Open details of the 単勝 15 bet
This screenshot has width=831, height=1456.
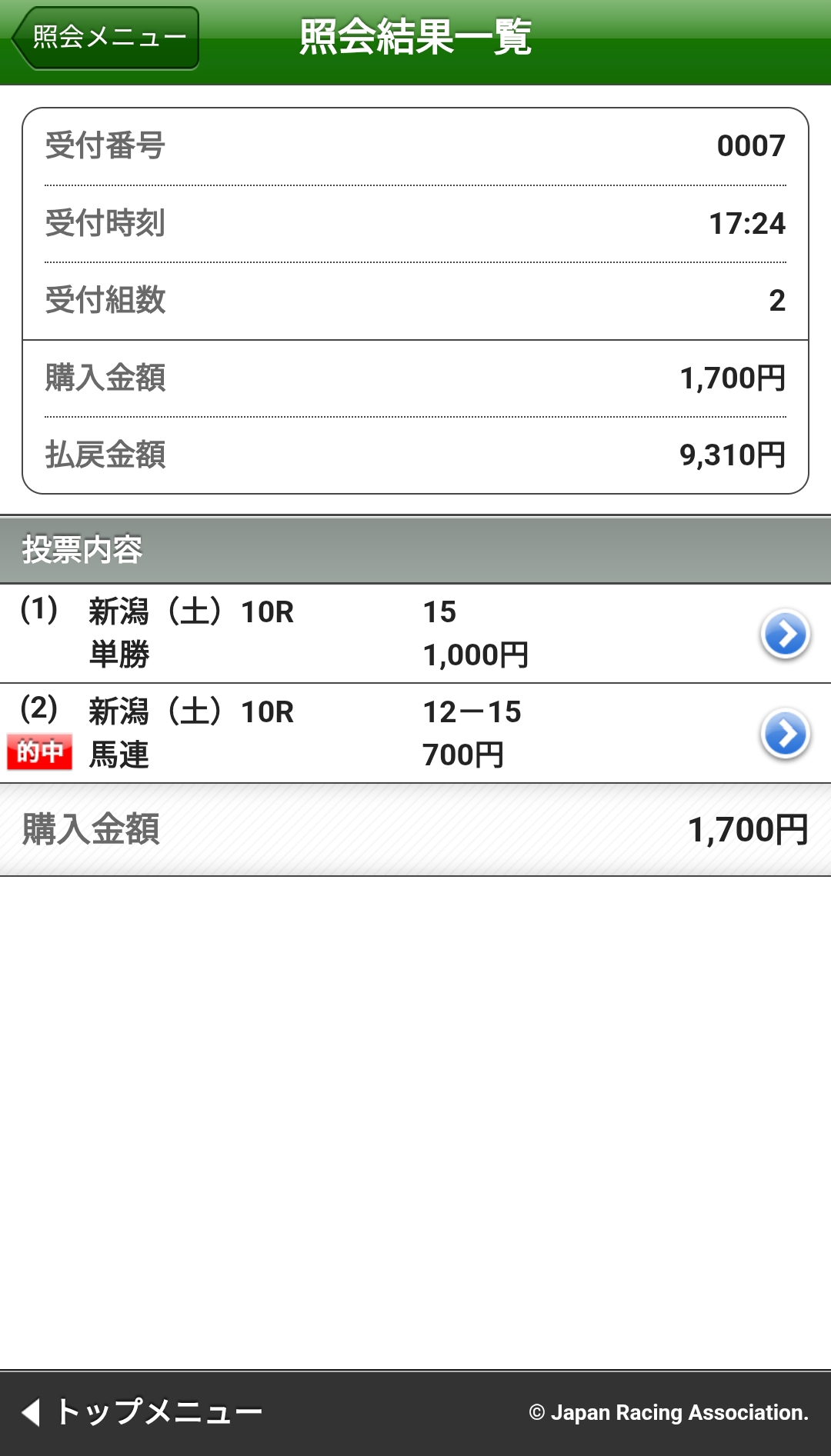785,635
